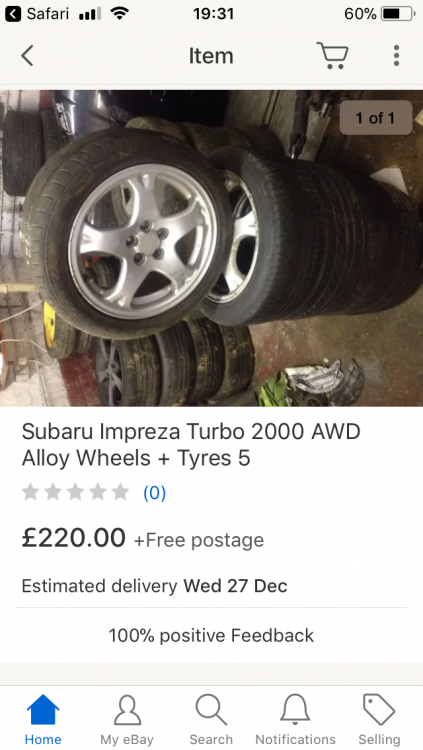The image size is (423, 750).
Task: View the Subaru wheels photo full screen
Action: pyautogui.click(x=212, y=248)
